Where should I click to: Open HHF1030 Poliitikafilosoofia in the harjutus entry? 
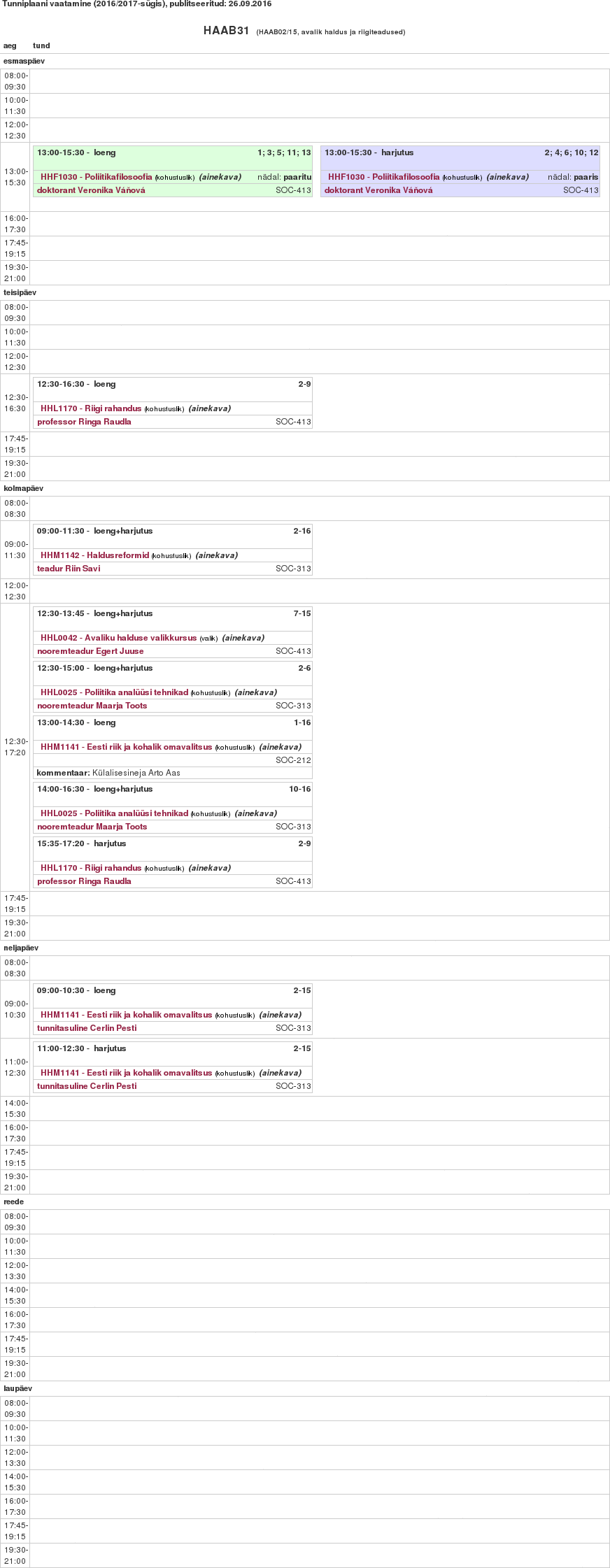point(383,177)
